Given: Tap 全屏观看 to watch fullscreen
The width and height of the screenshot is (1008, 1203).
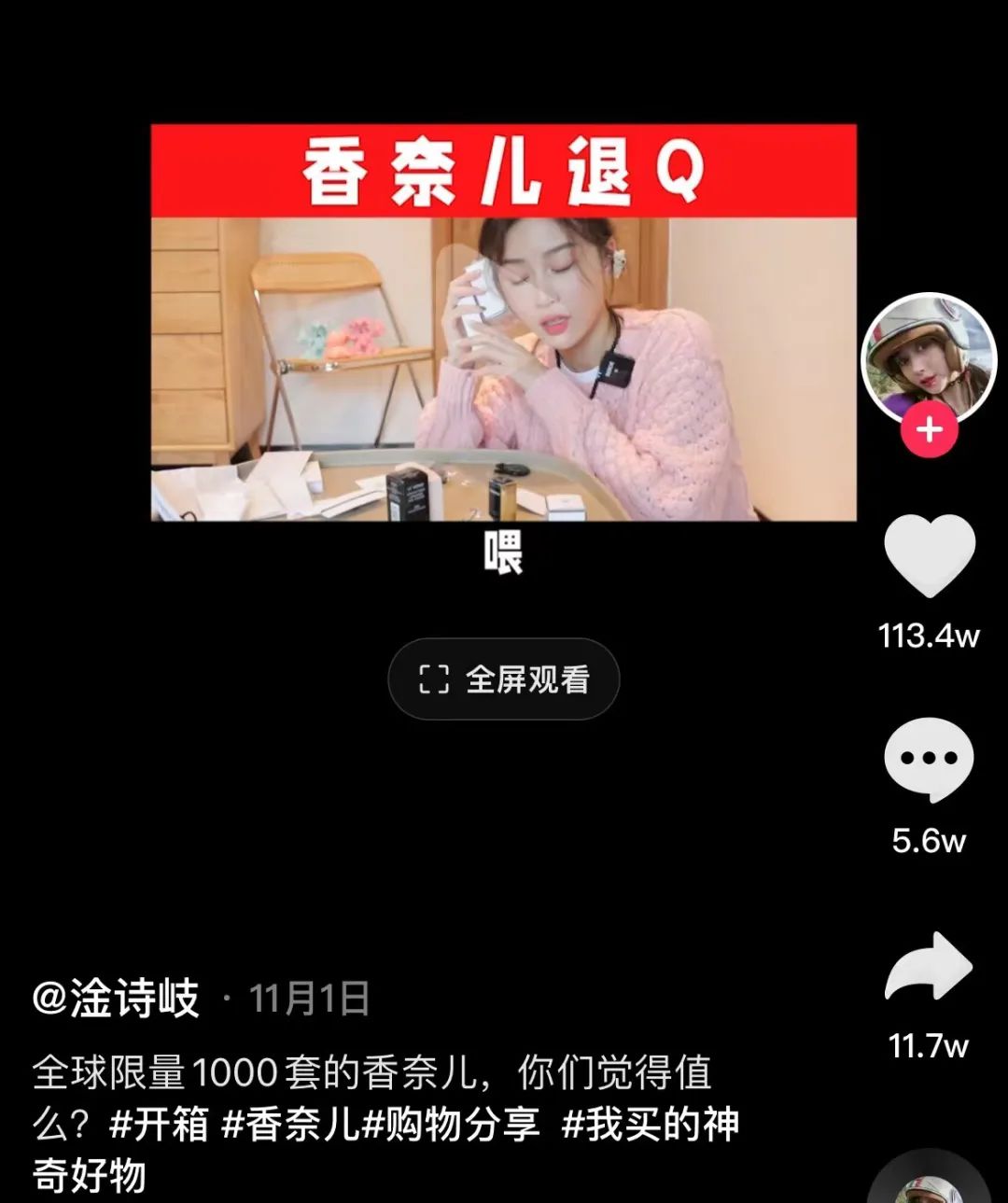Looking at the screenshot, I should coord(504,679).
